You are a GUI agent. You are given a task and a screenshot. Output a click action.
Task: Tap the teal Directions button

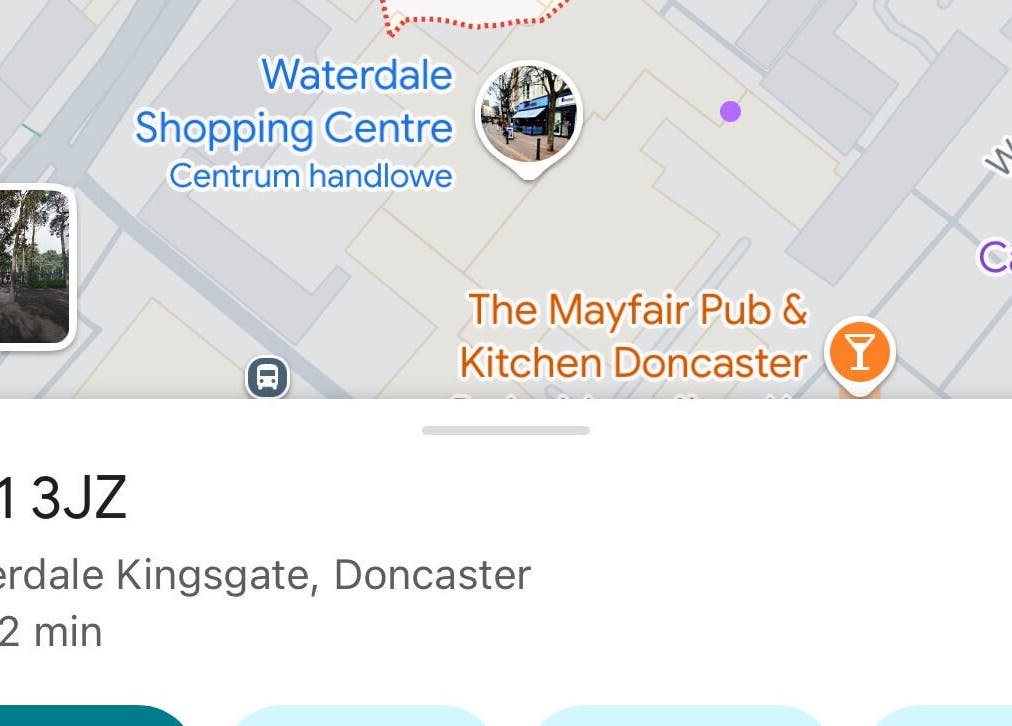[x=90, y=716]
